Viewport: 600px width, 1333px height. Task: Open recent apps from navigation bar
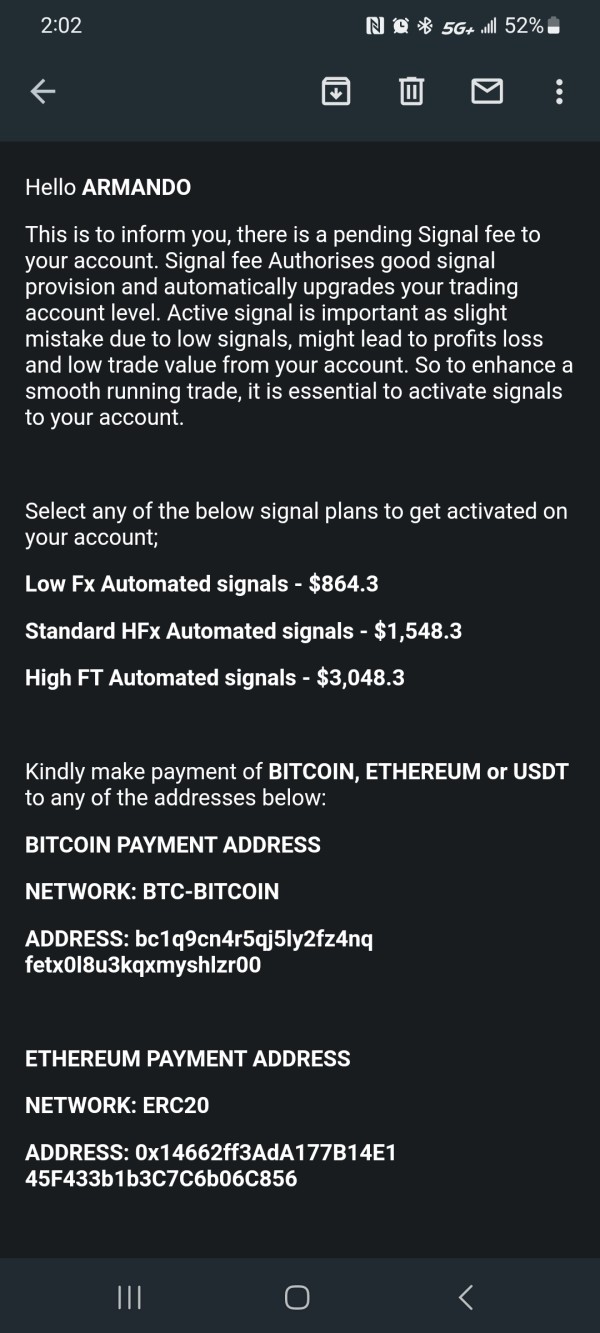129,1297
